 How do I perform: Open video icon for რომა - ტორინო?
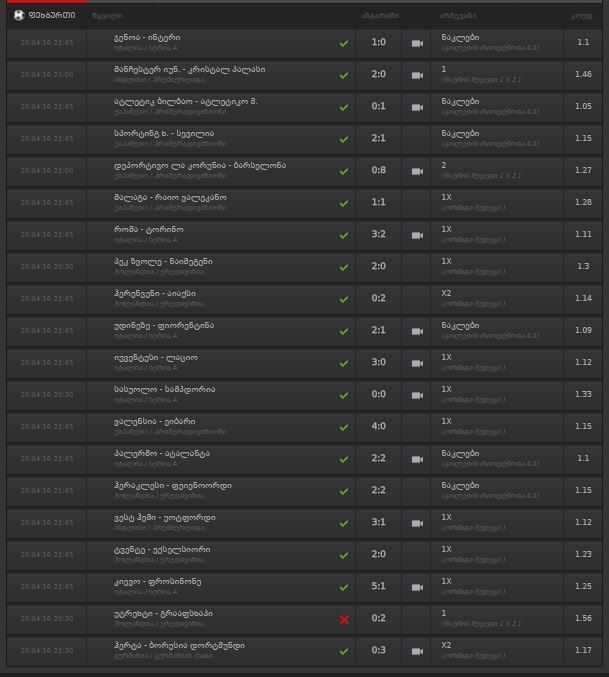pos(417,235)
